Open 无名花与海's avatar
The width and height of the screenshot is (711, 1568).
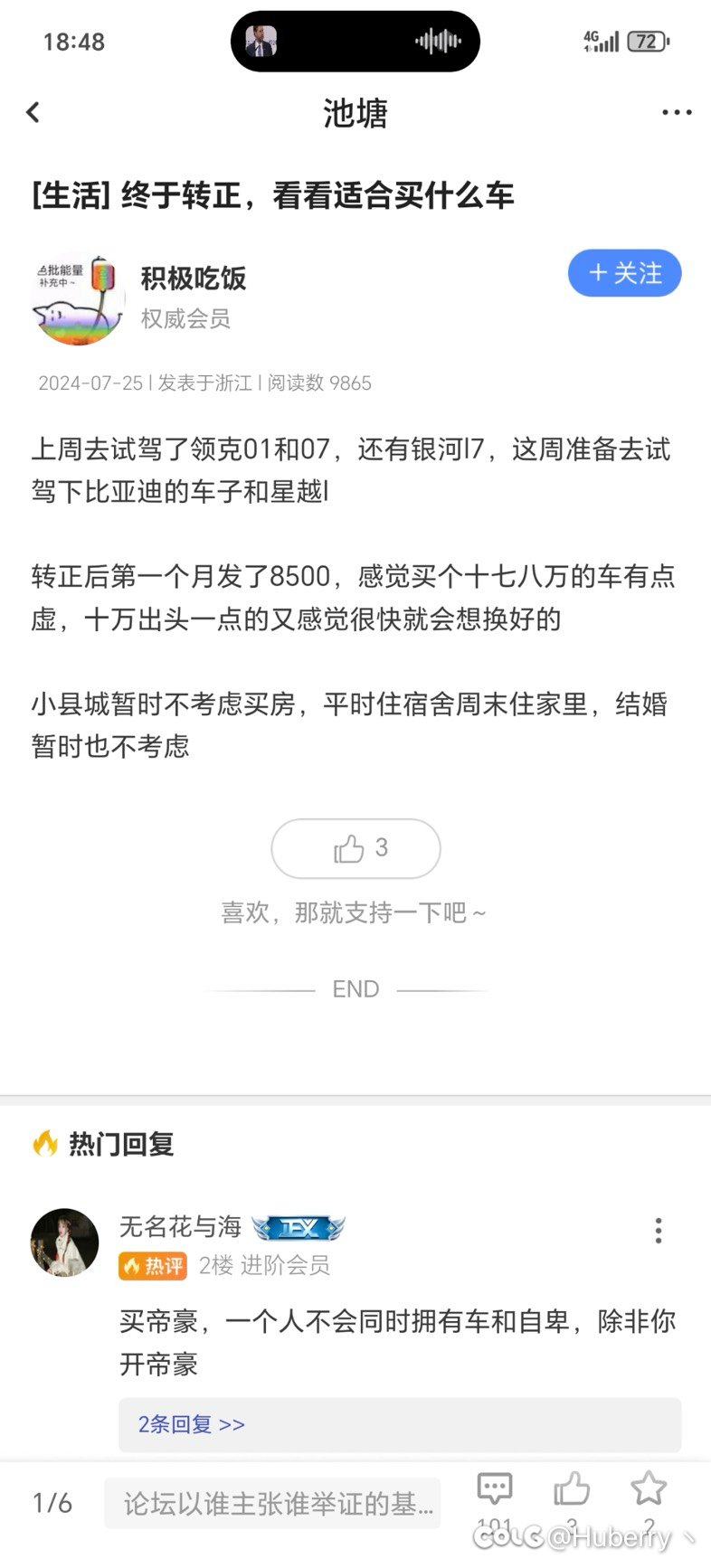[x=65, y=1242]
